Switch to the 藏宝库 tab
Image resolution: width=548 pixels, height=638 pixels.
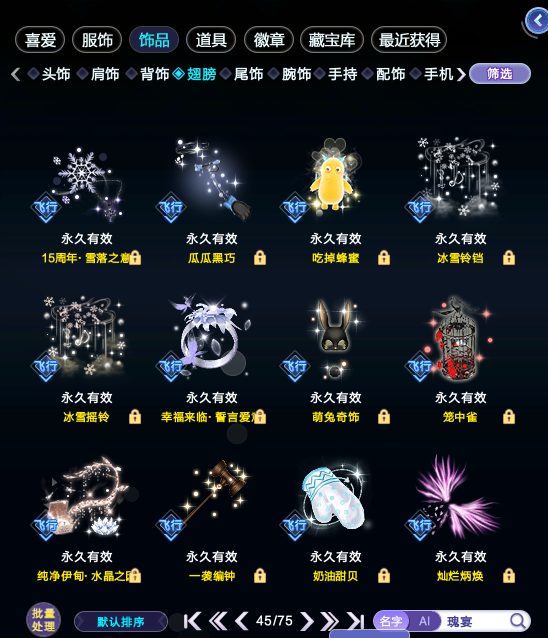click(332, 40)
